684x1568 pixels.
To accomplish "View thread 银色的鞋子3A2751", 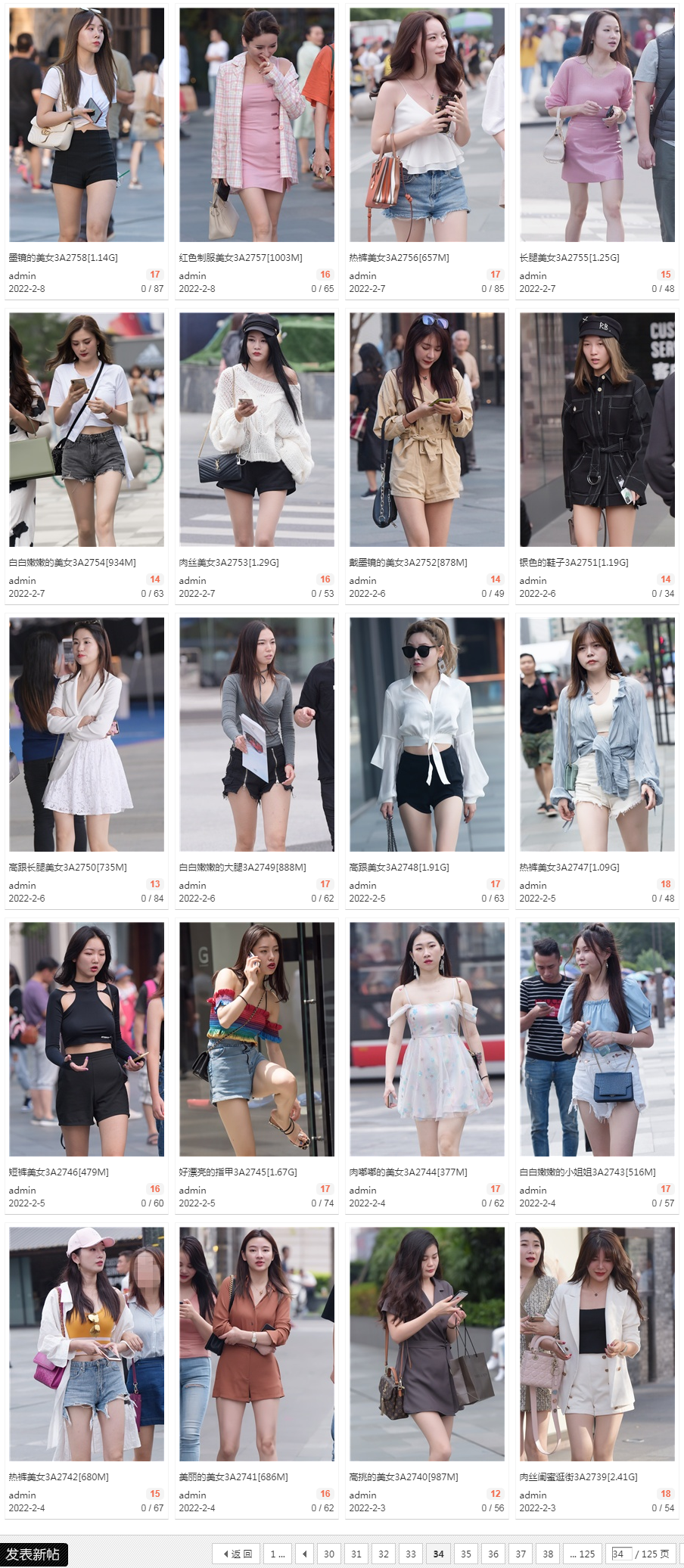I will 574,563.
